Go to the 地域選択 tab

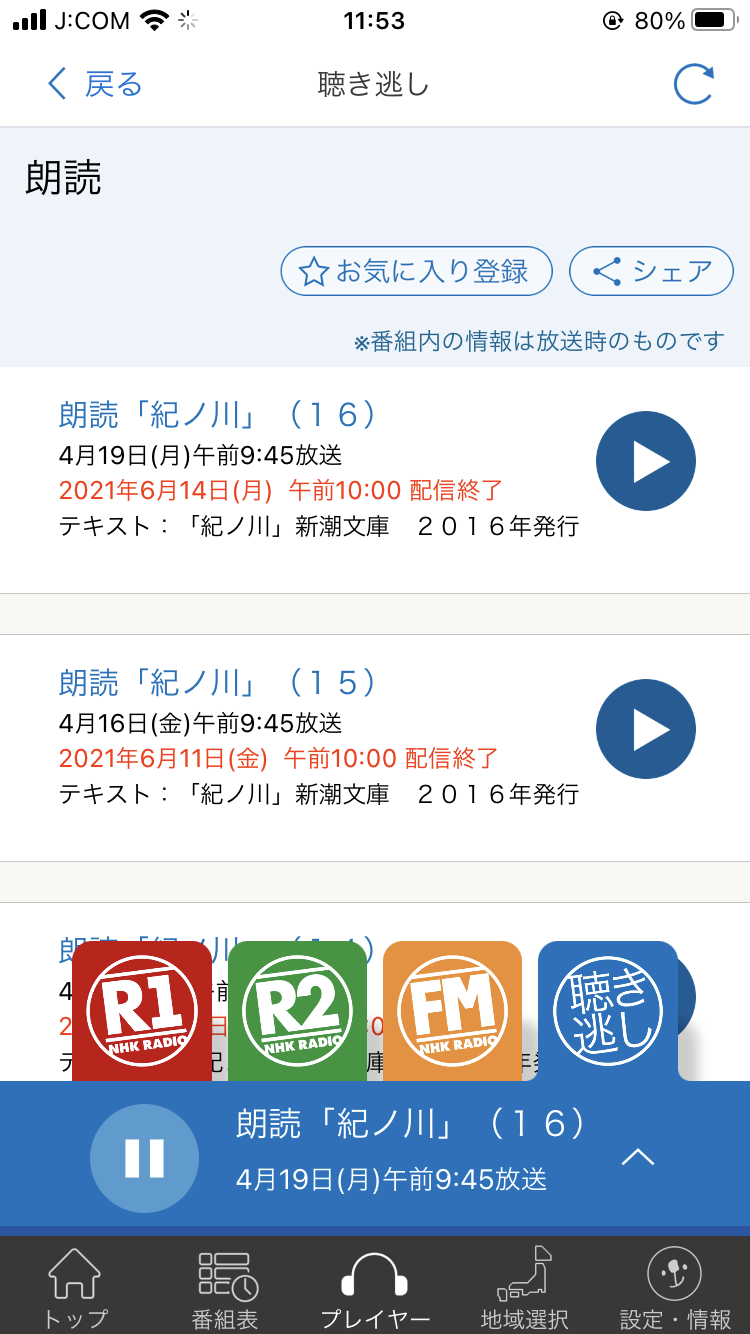[525, 1288]
